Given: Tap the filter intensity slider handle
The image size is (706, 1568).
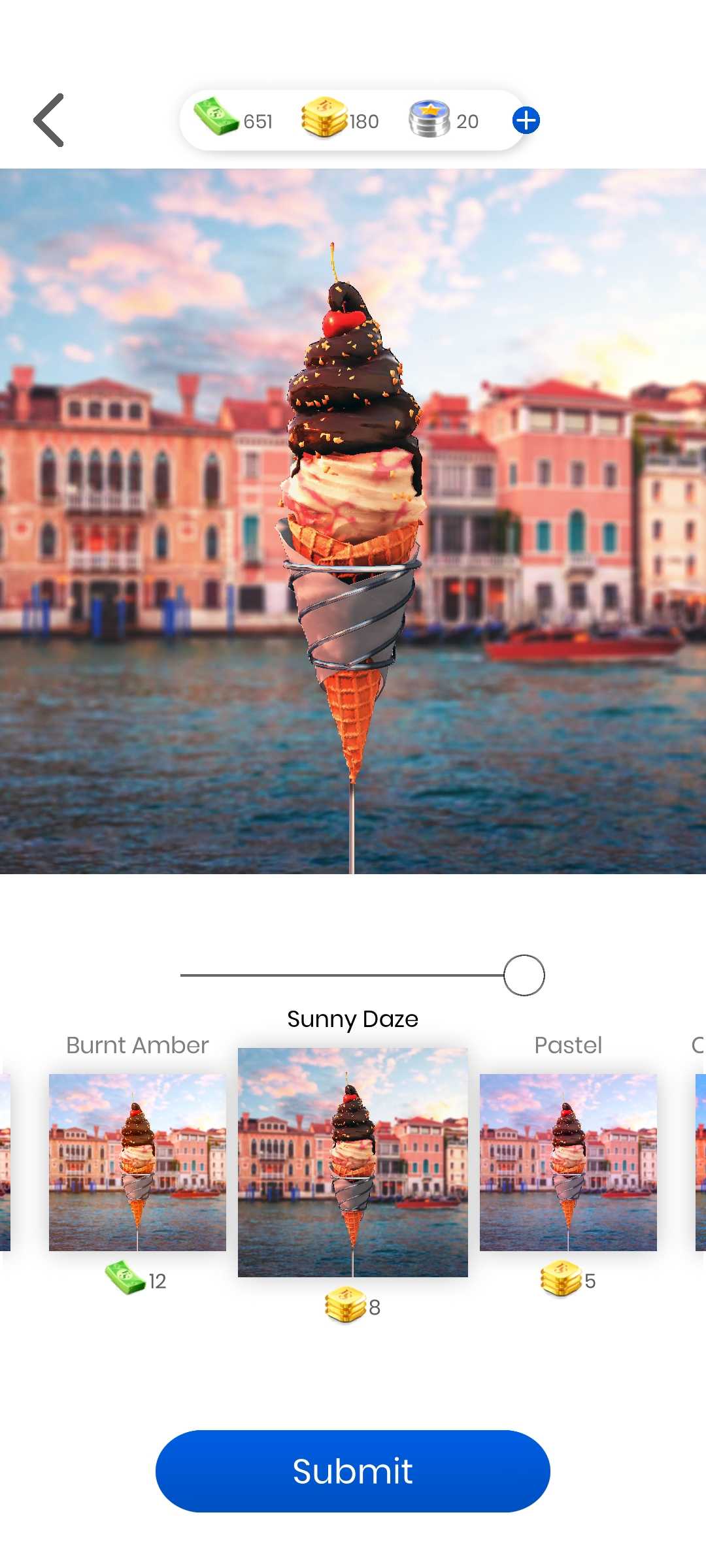Looking at the screenshot, I should point(524,975).
